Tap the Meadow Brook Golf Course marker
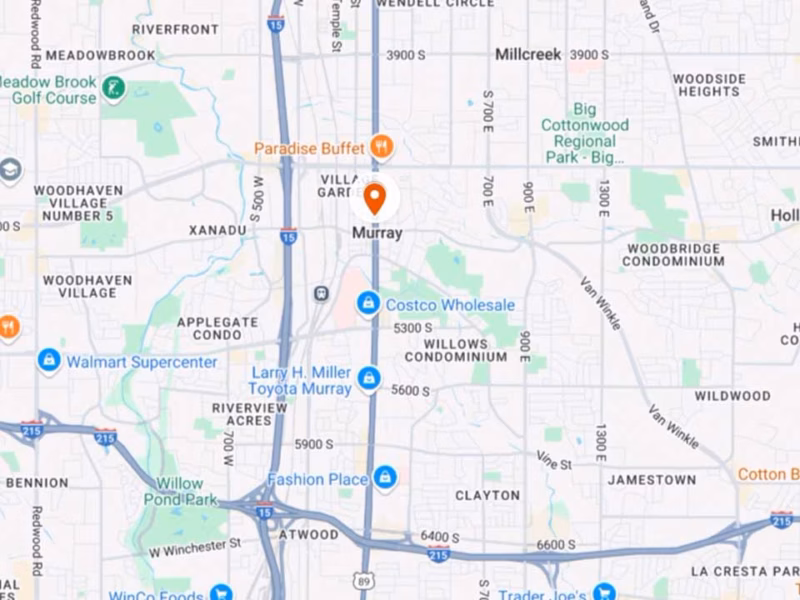Screen dimensions: 800x600 pyautogui.click(x=113, y=88)
